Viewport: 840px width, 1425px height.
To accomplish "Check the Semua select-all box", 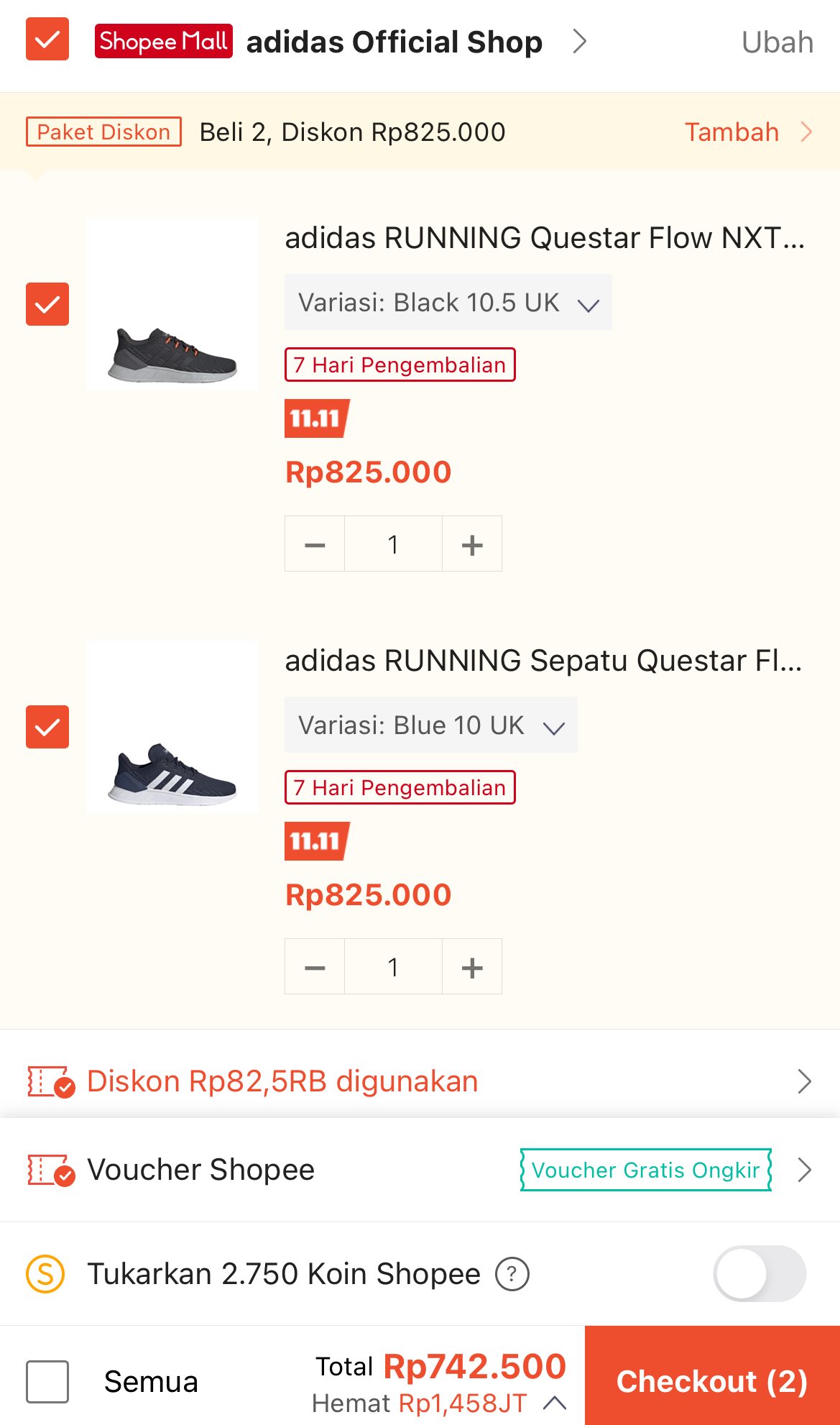I will tap(47, 1381).
